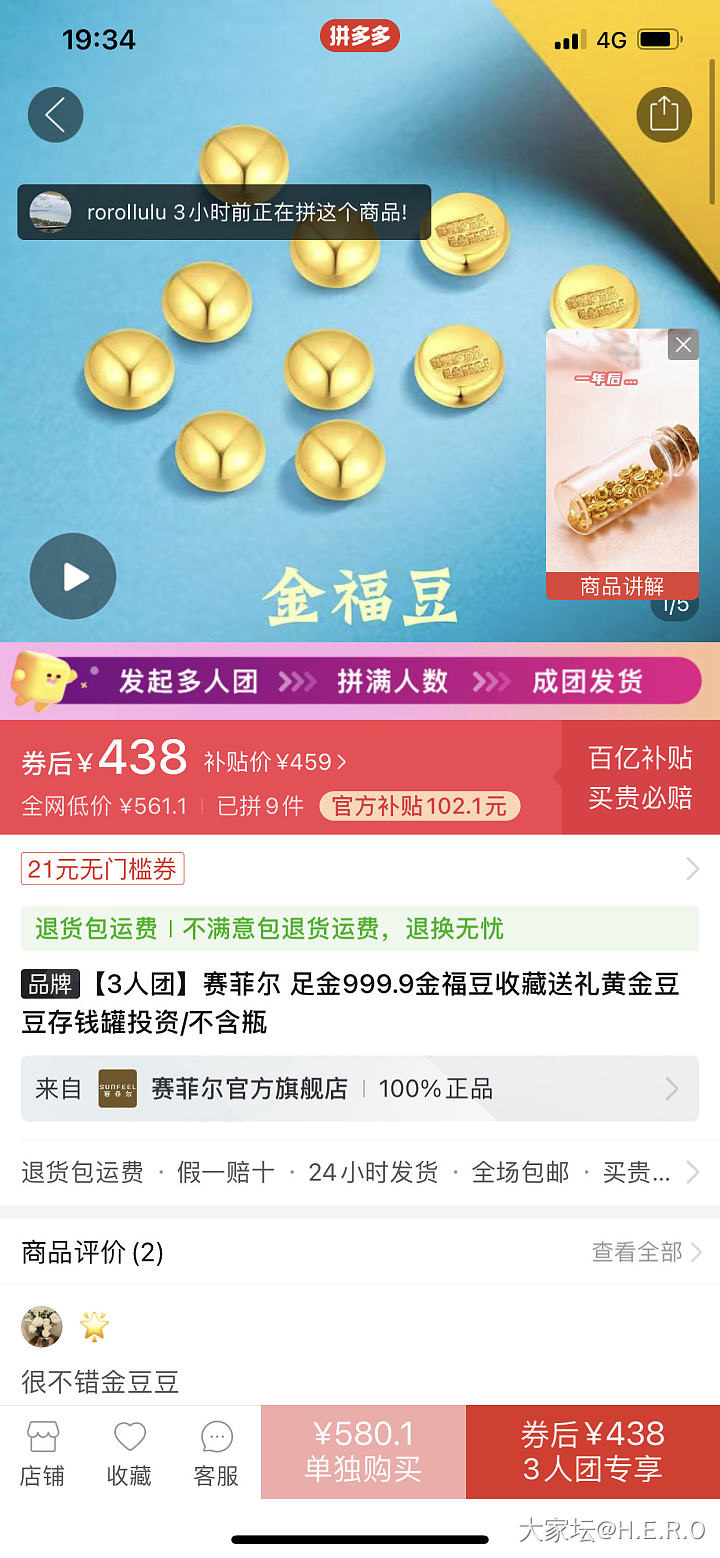Share this gold bean product

pyautogui.click(x=664, y=114)
